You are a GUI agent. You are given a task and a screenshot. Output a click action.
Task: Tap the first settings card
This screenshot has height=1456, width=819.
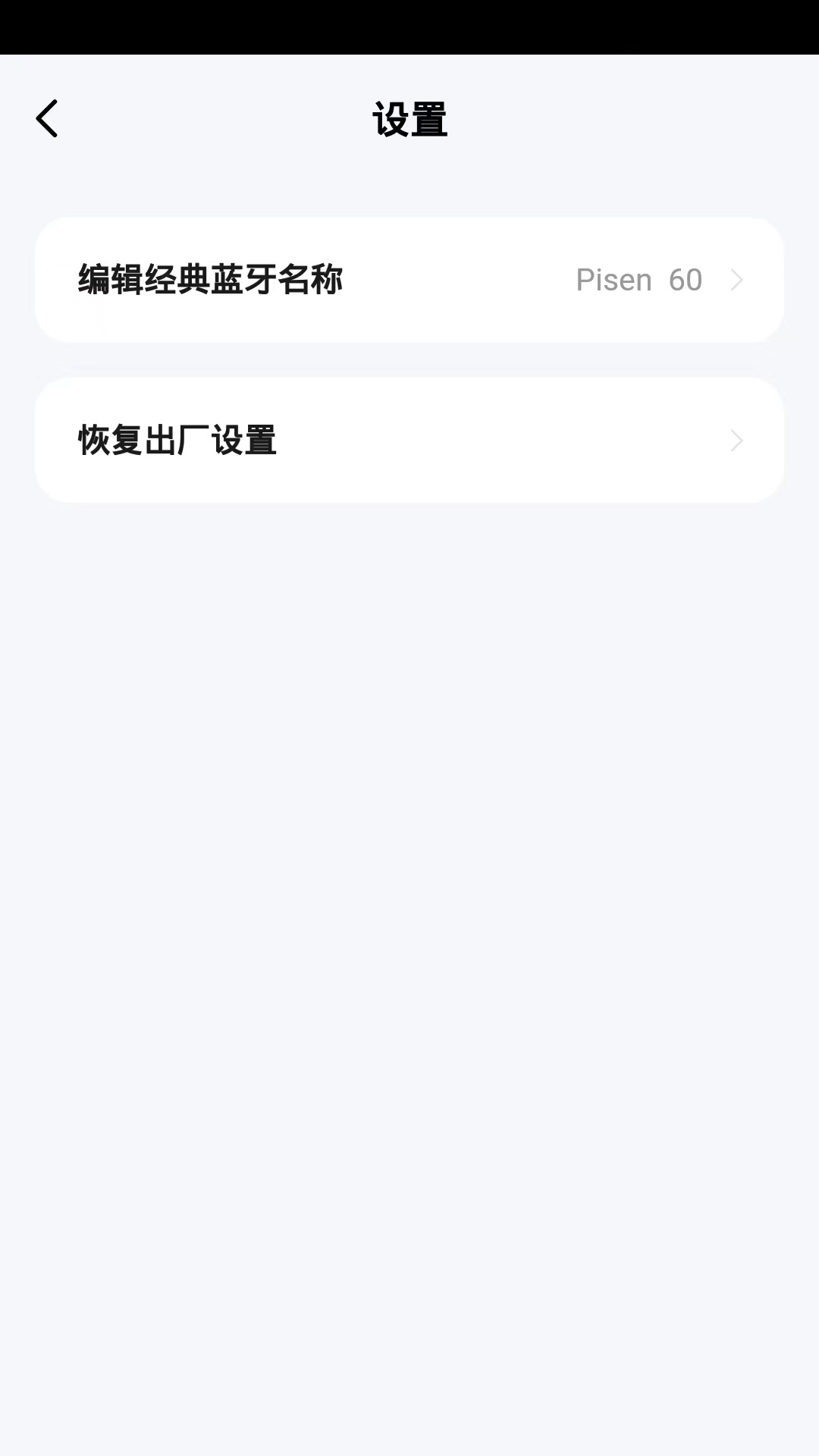click(x=409, y=280)
